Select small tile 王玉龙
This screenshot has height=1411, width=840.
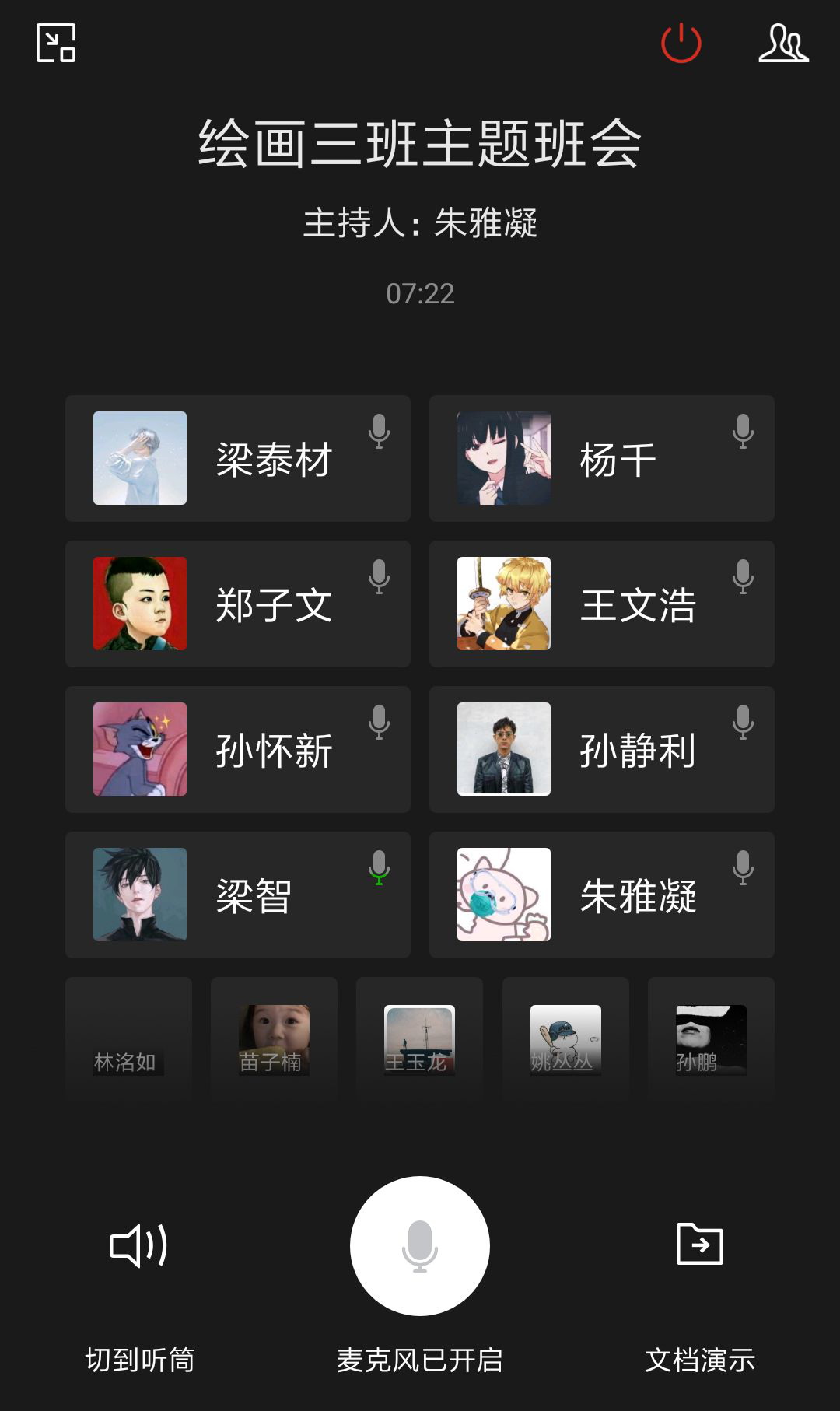pyautogui.click(x=419, y=1040)
